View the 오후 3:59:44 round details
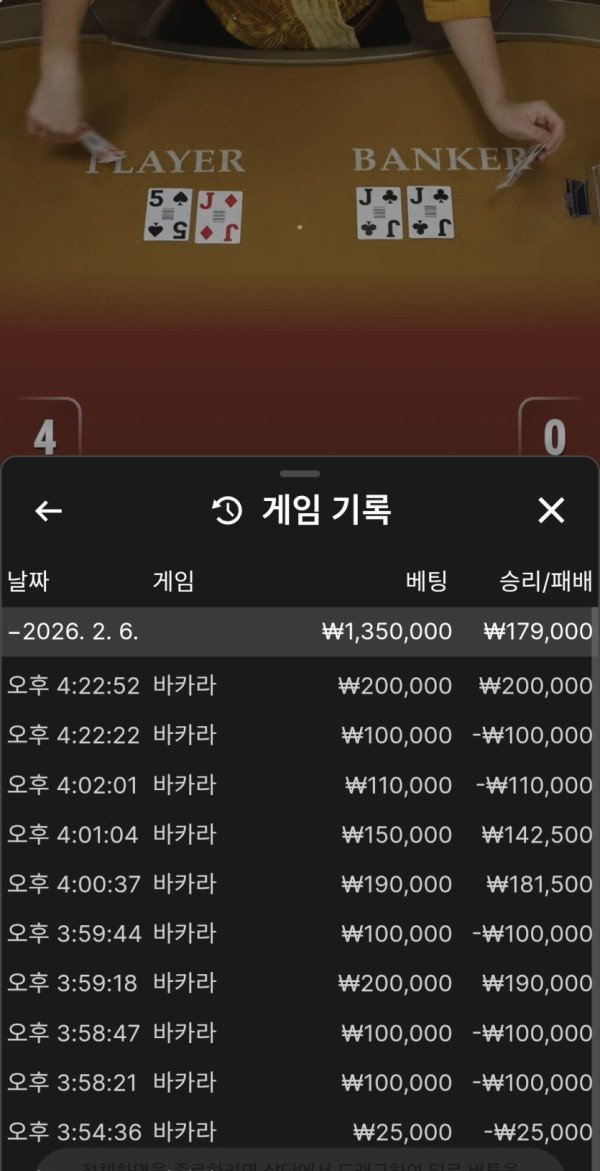Screen dimensions: 600x1171 click(299, 933)
